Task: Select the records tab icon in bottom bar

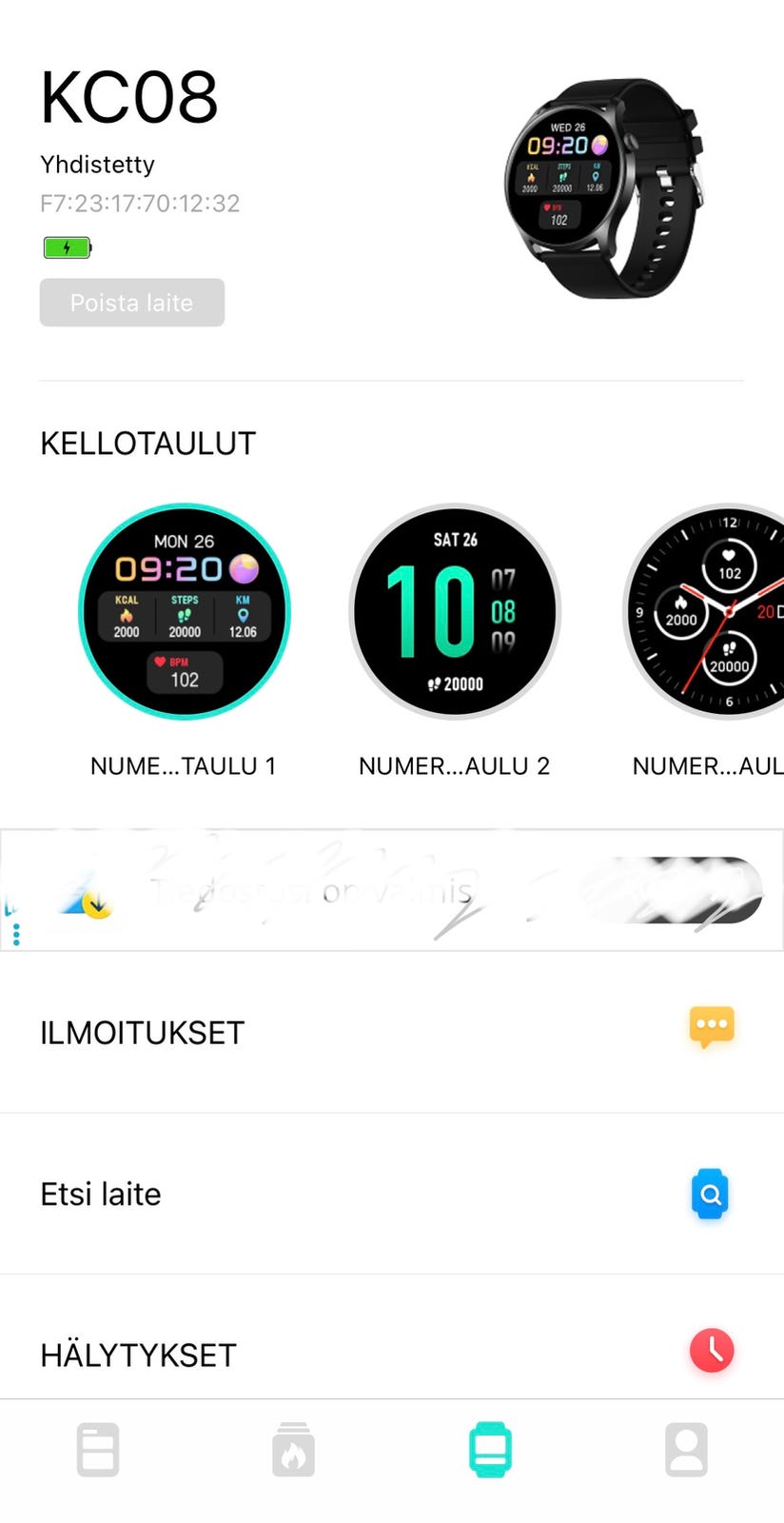Action: tap(98, 1449)
